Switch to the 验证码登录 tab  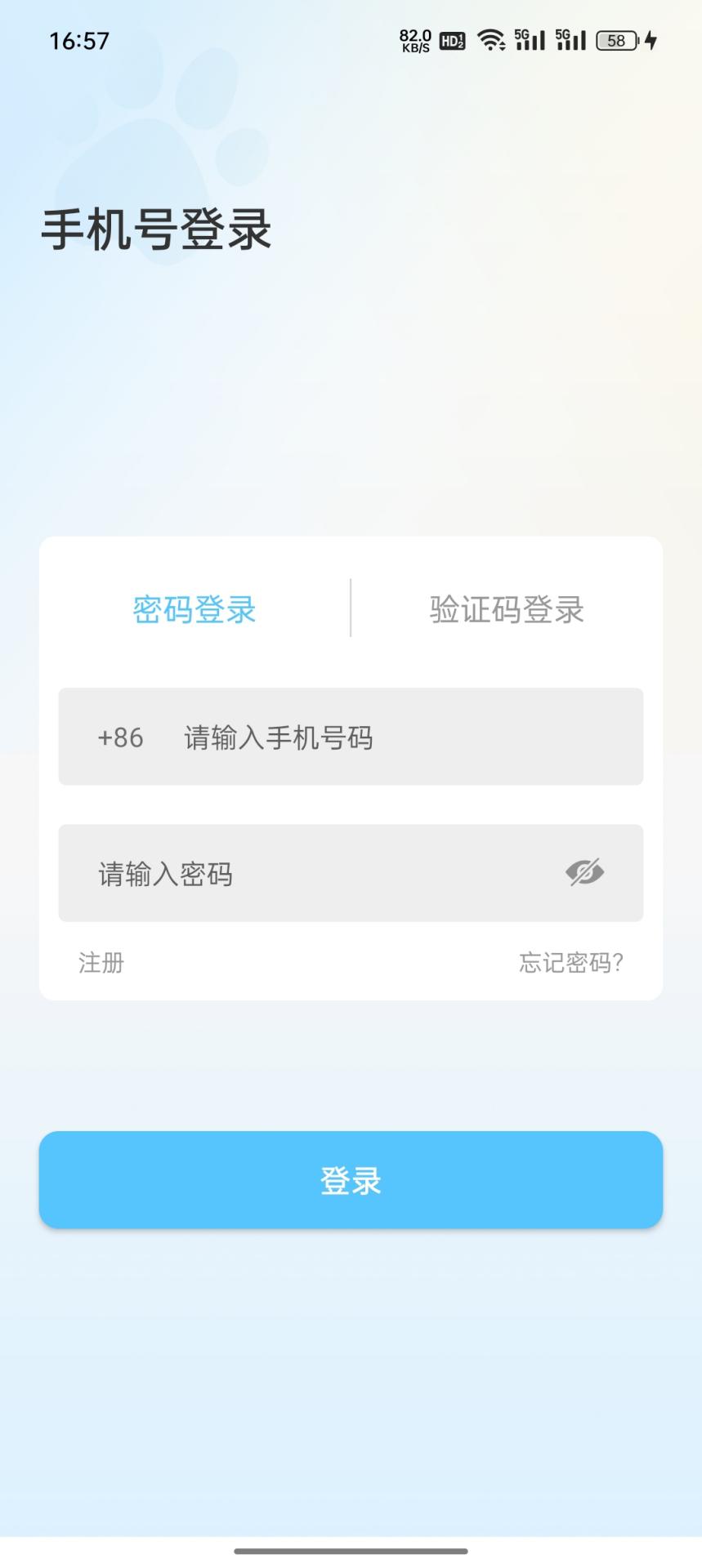[506, 609]
